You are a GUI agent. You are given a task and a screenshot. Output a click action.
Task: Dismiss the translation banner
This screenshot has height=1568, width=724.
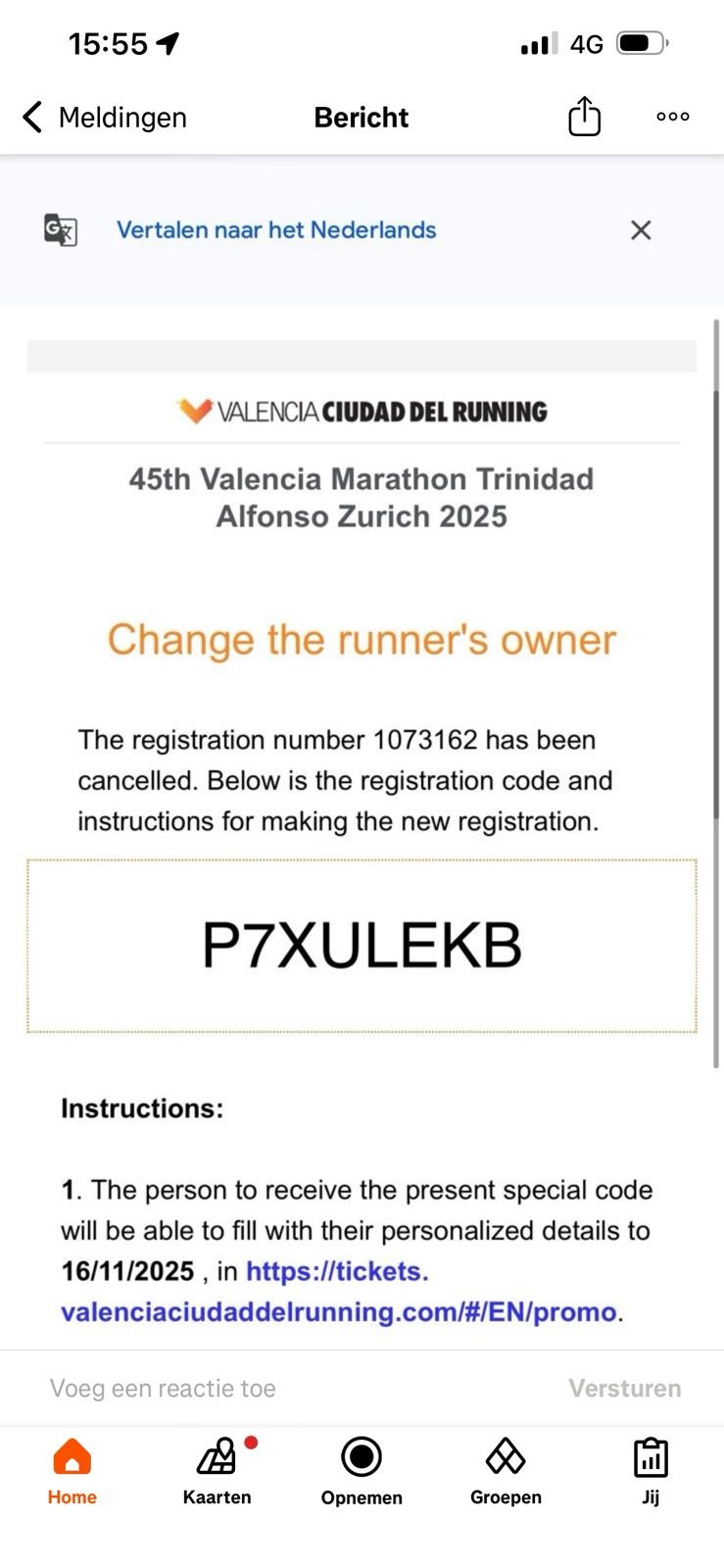click(x=641, y=230)
